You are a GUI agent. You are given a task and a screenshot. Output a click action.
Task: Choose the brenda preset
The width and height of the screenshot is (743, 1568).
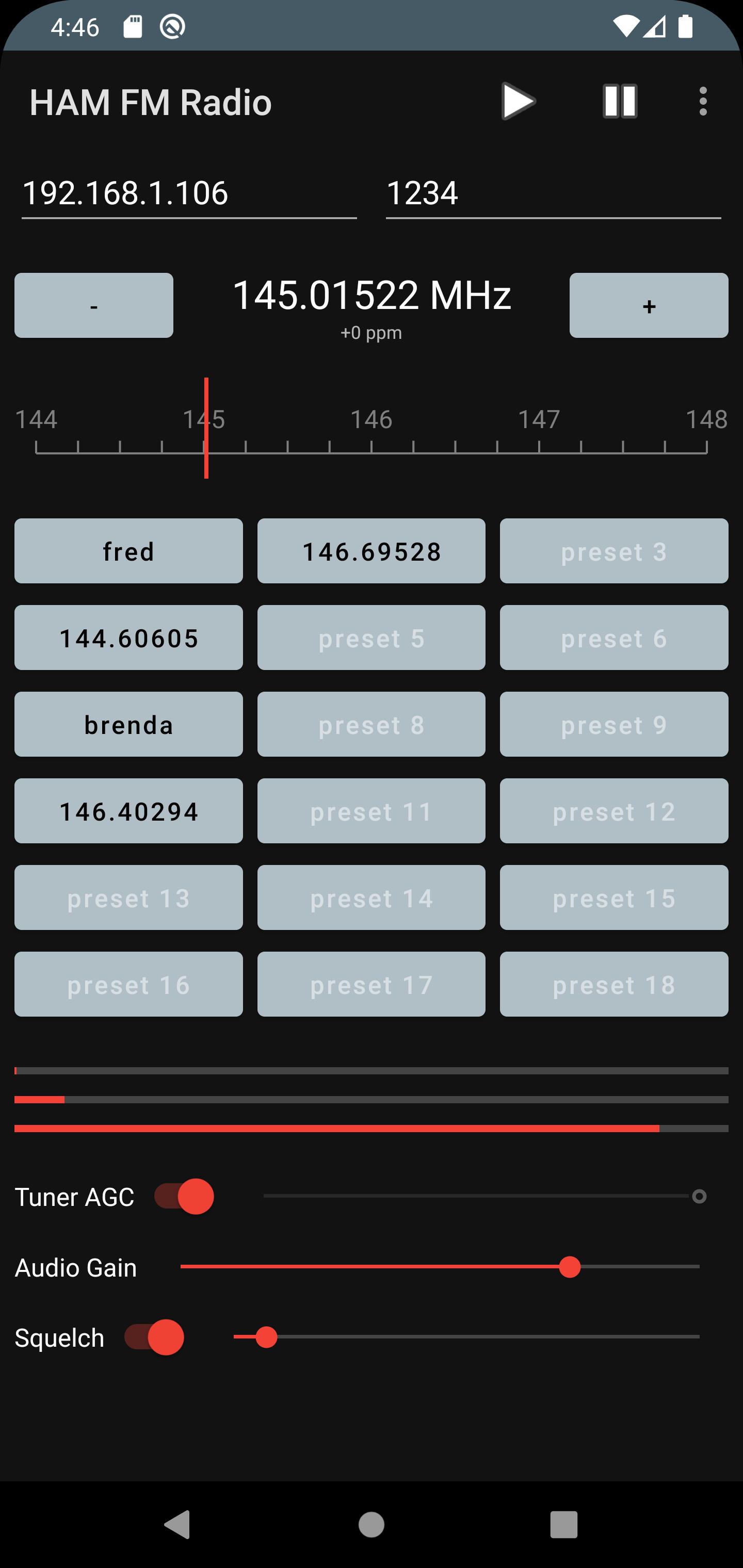(128, 724)
